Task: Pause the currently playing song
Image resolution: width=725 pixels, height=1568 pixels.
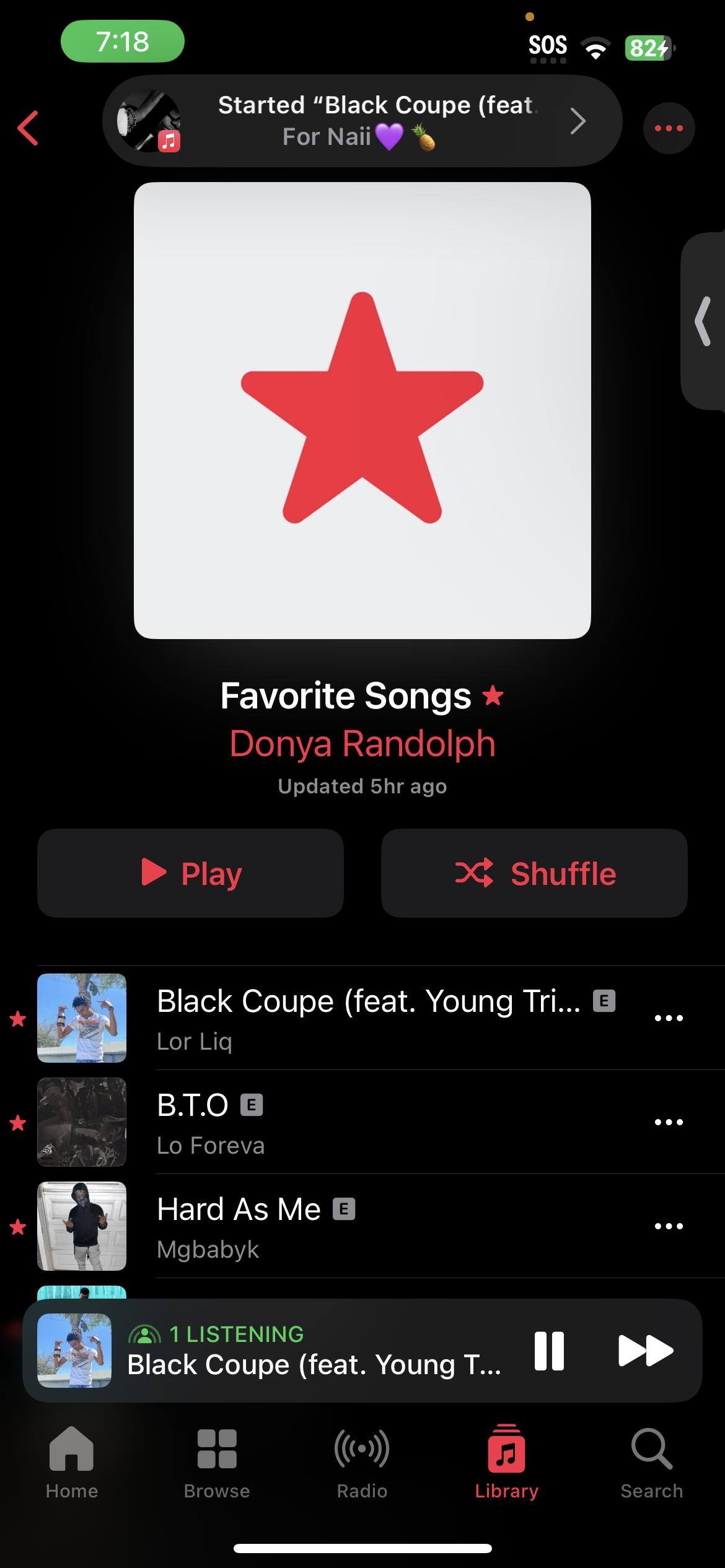Action: pyautogui.click(x=549, y=1351)
